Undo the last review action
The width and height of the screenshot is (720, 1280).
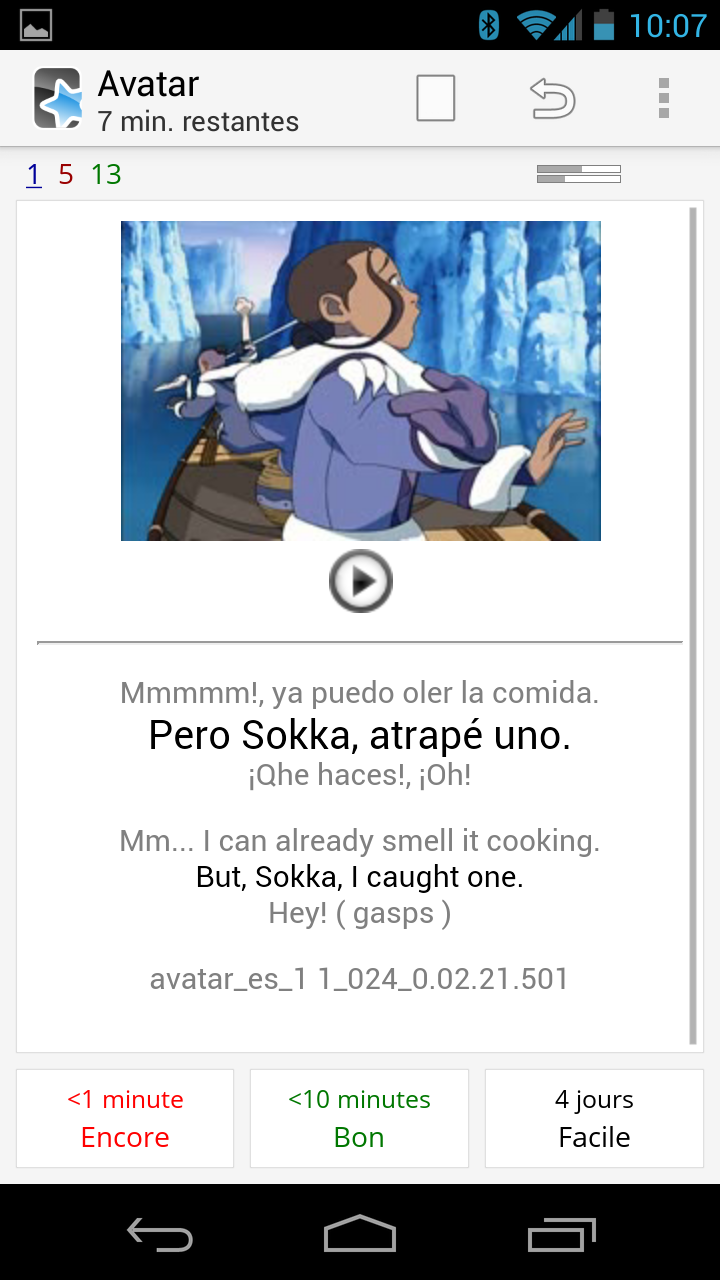(x=552, y=98)
